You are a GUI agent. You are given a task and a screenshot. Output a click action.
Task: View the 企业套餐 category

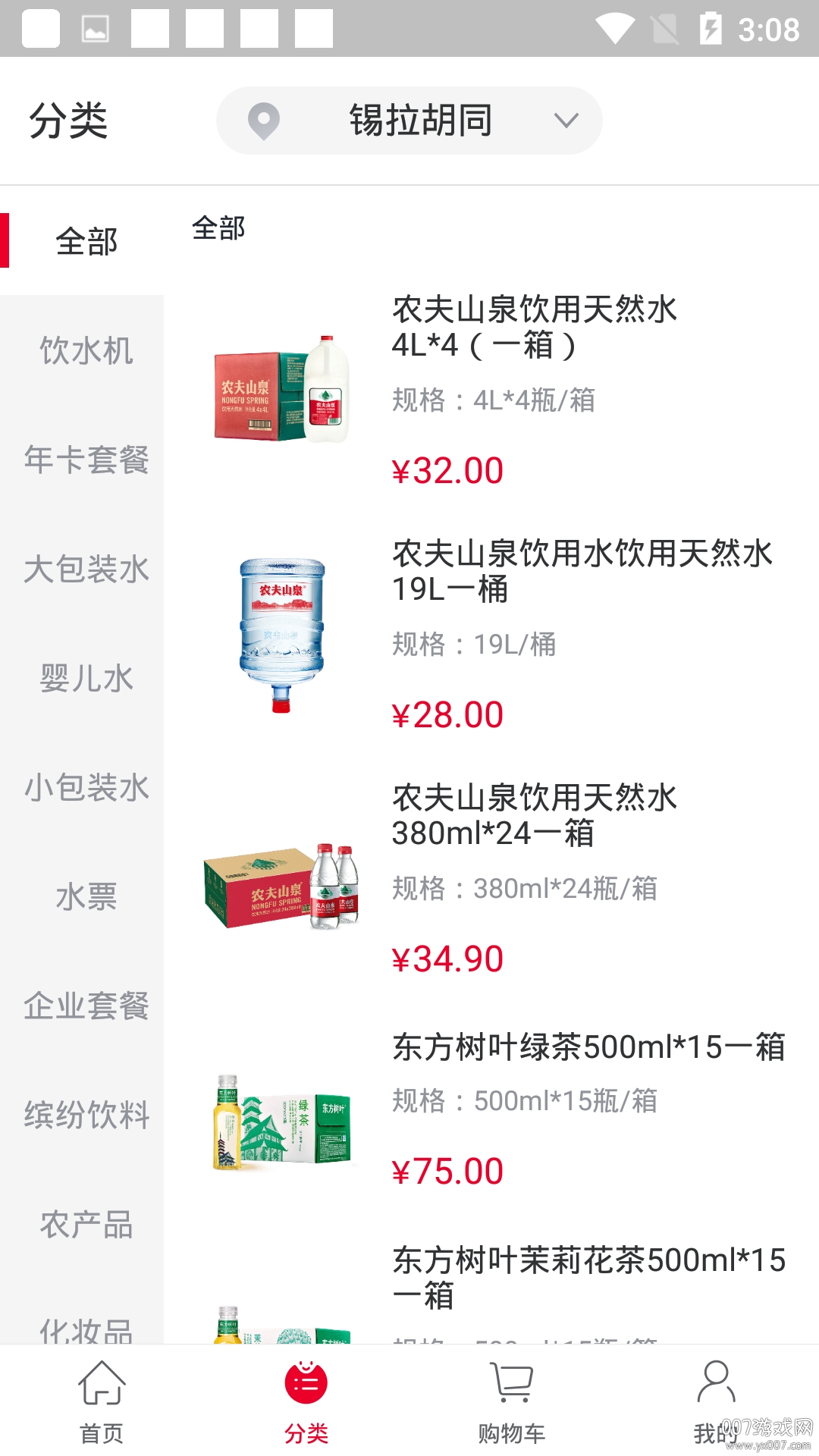pos(86,1006)
